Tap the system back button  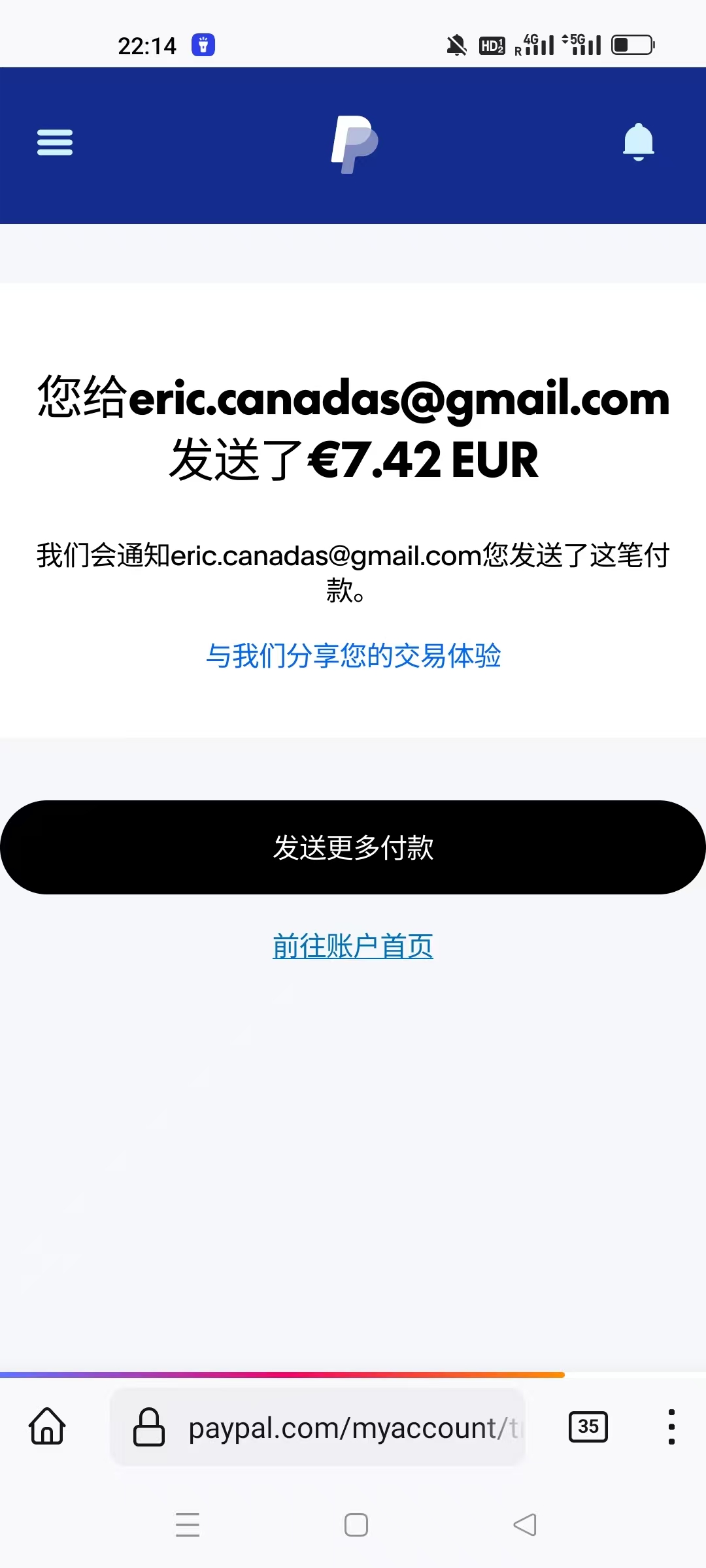click(525, 1525)
